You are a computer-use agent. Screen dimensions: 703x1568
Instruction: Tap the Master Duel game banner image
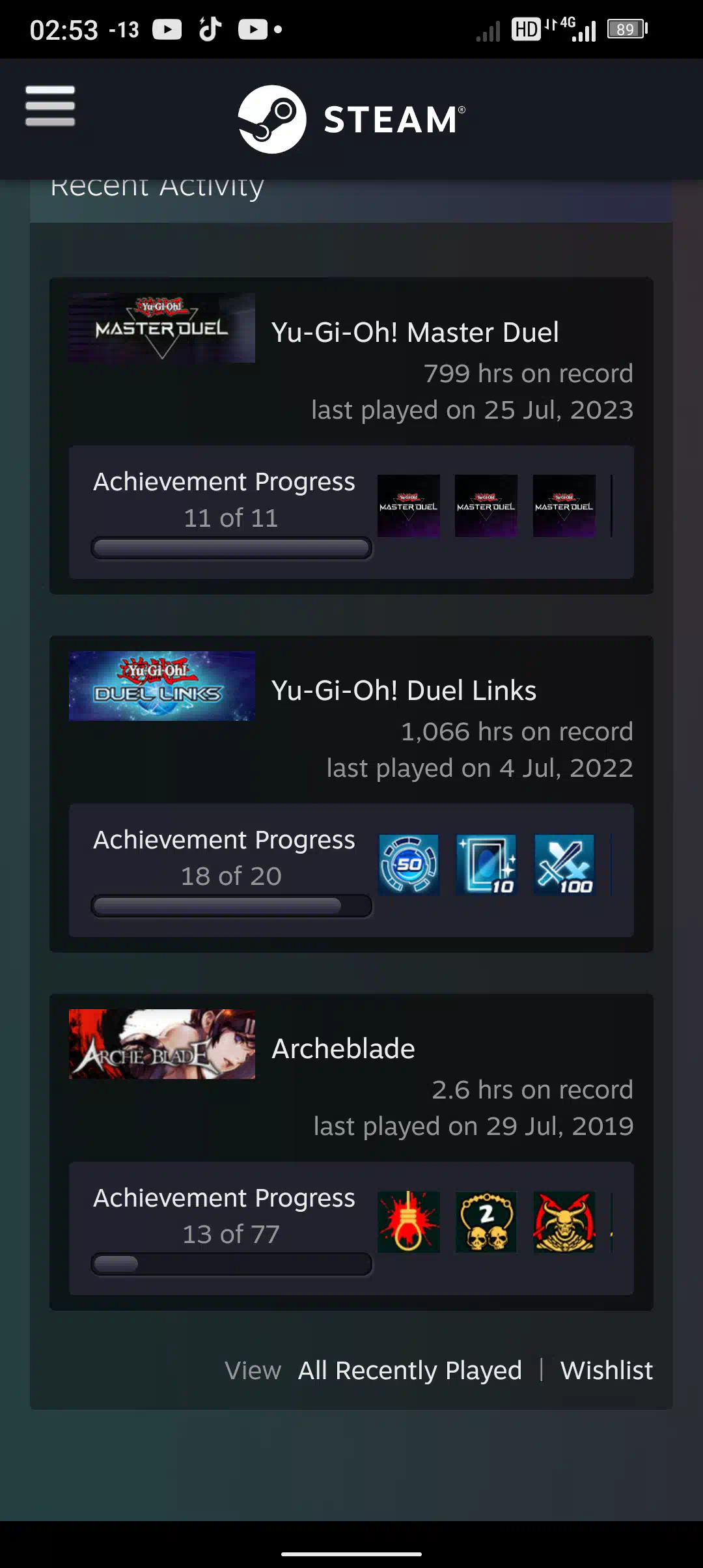(161, 328)
